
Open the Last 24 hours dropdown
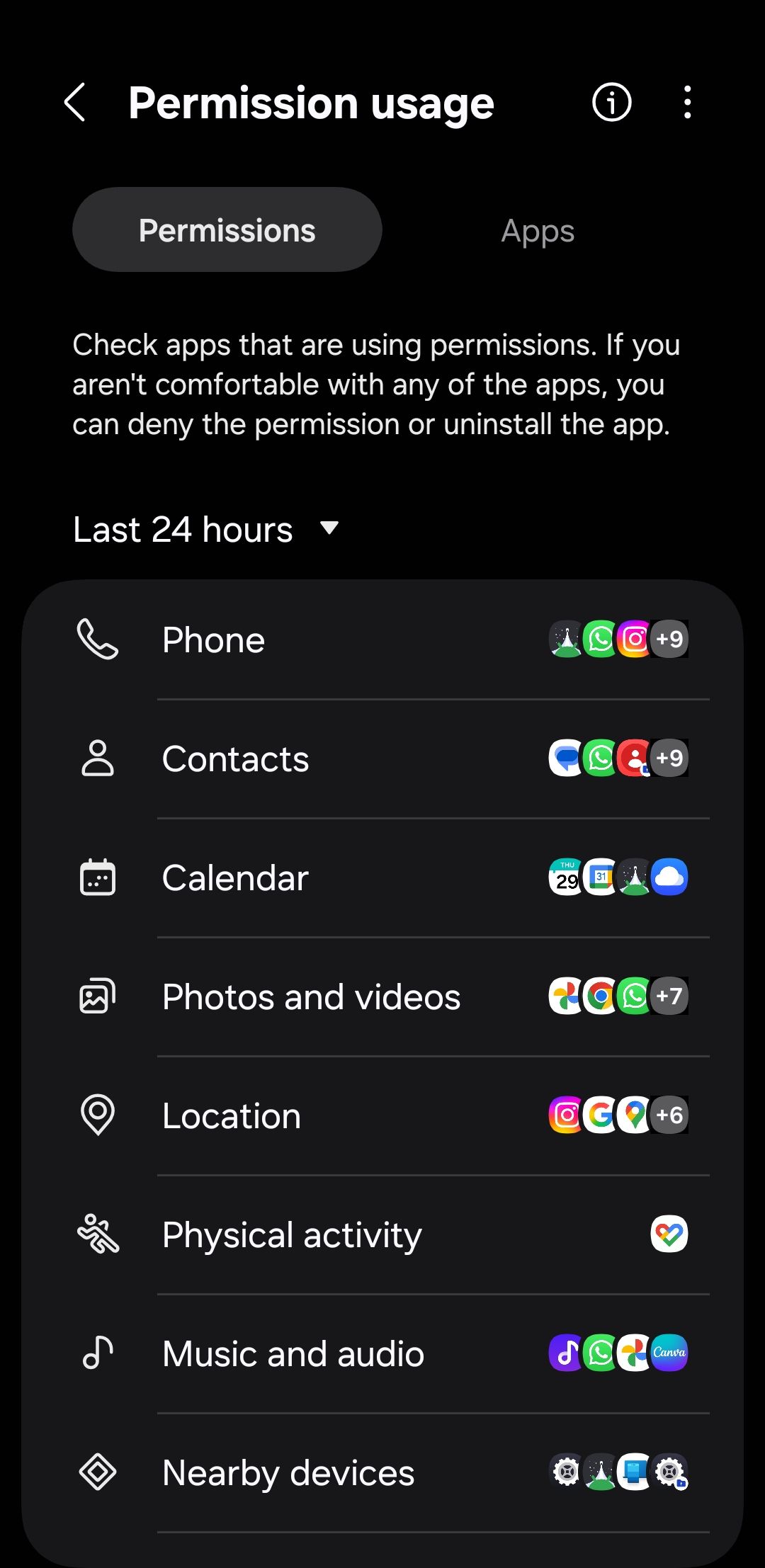click(x=205, y=528)
